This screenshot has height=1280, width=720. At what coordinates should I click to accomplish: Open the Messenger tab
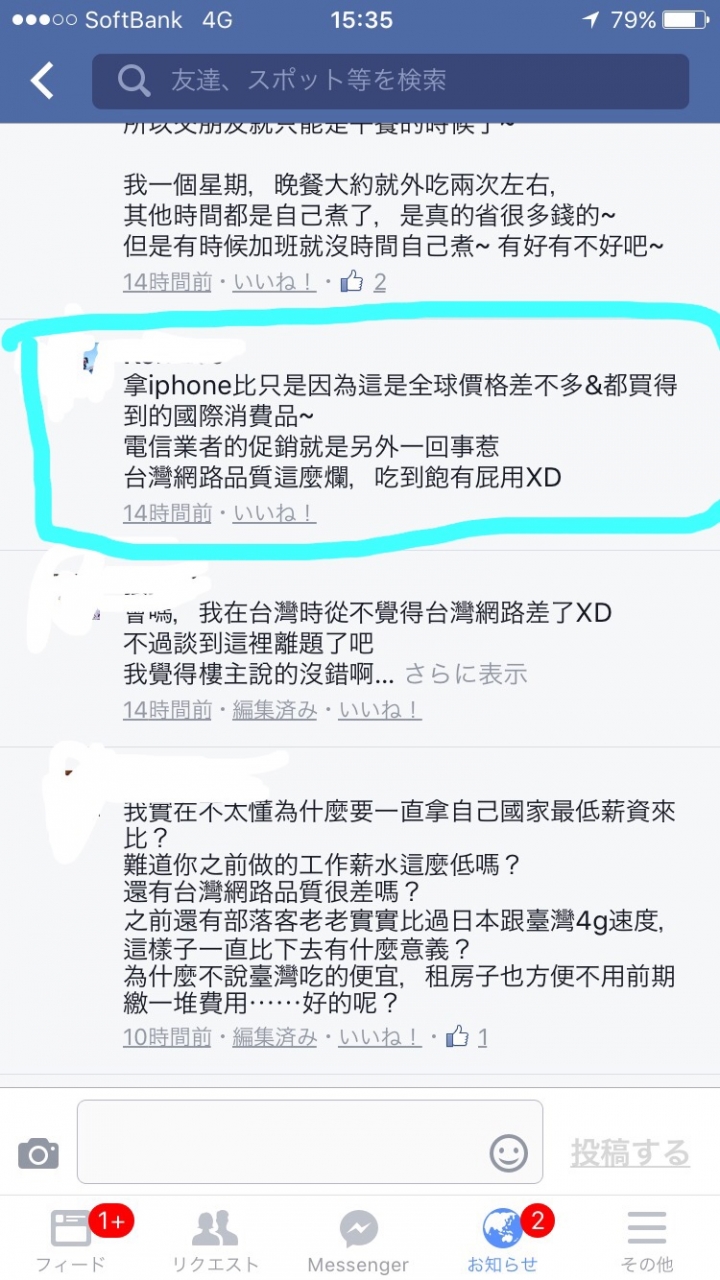[x=358, y=1240]
